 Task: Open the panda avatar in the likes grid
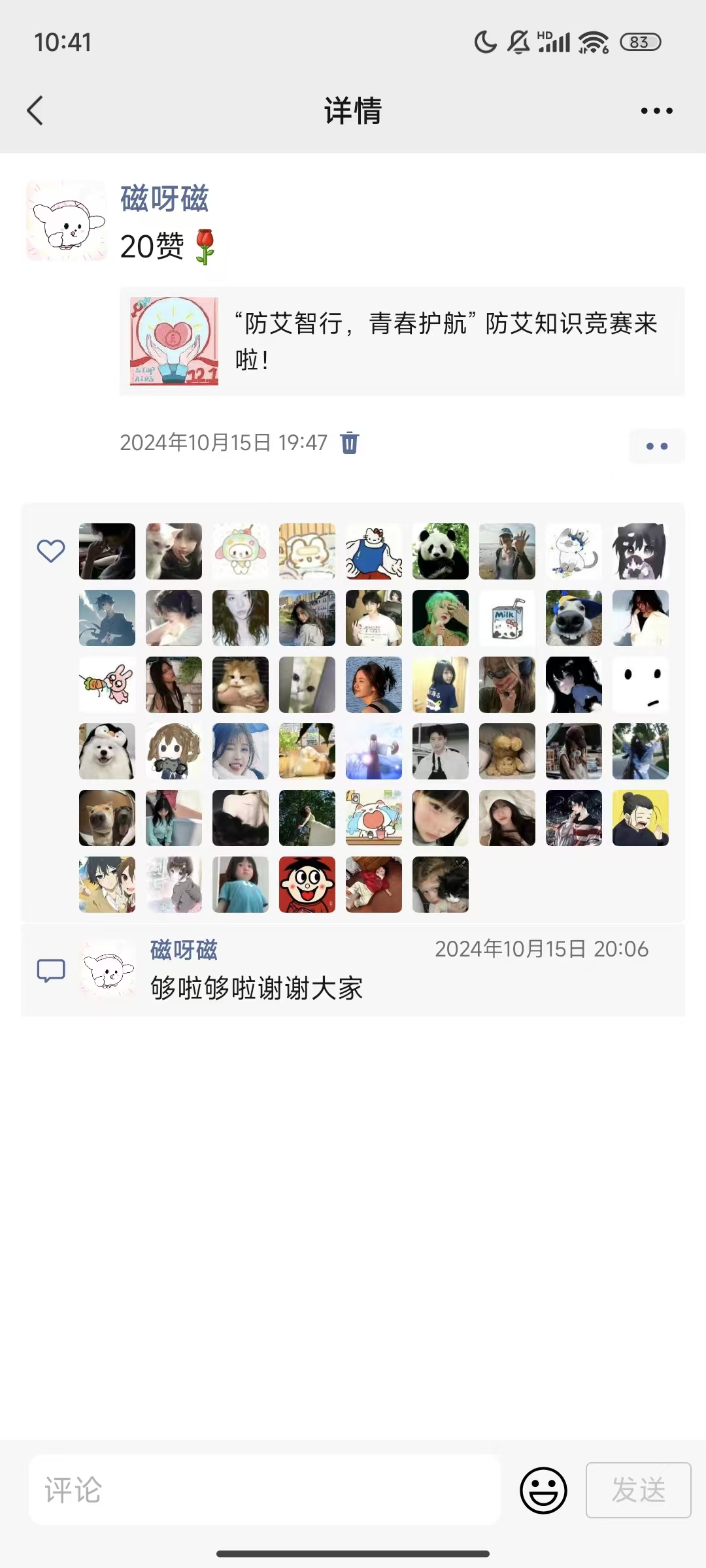[441, 551]
